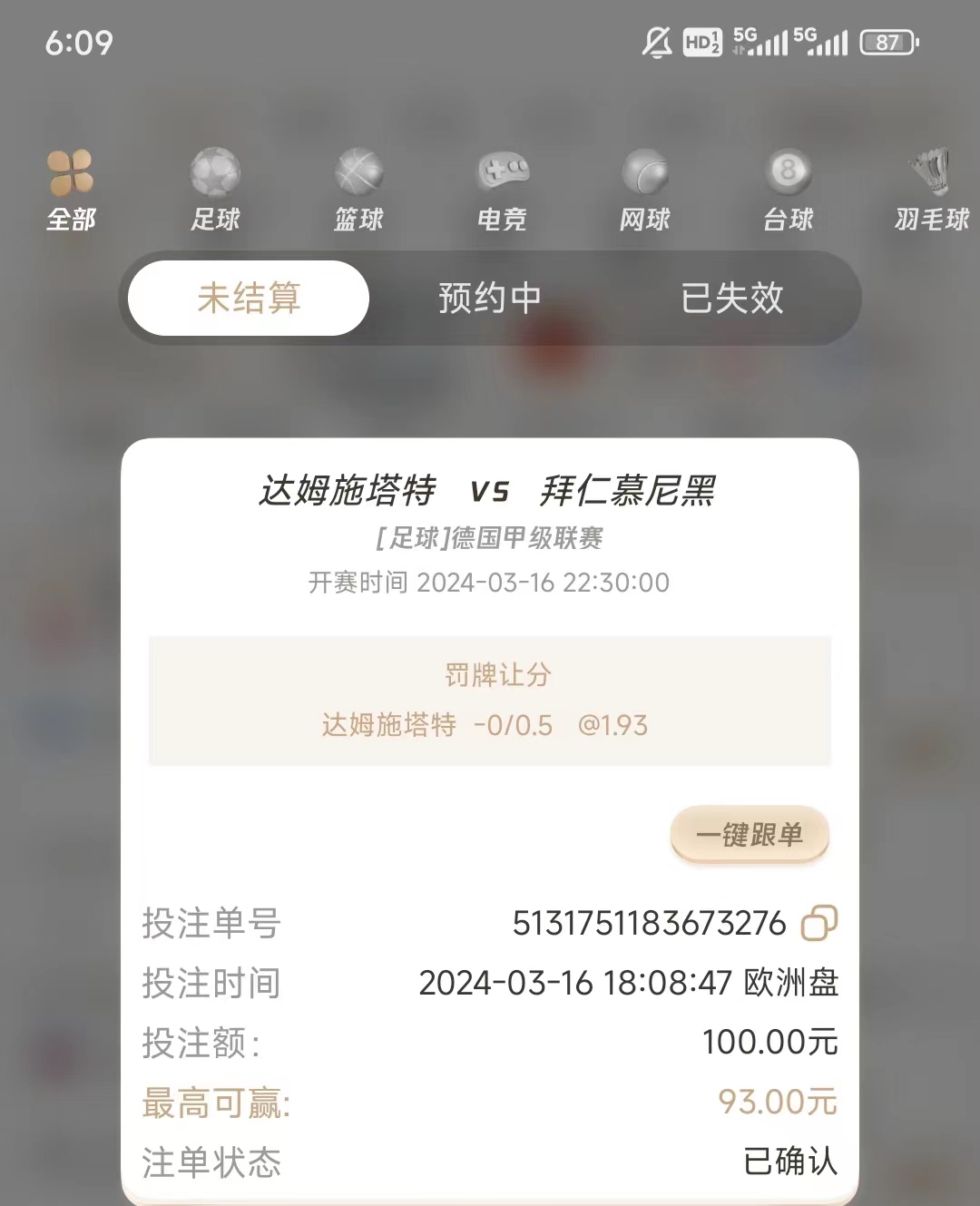
Task: Copy the 投注单号 number
Action: 818,923
